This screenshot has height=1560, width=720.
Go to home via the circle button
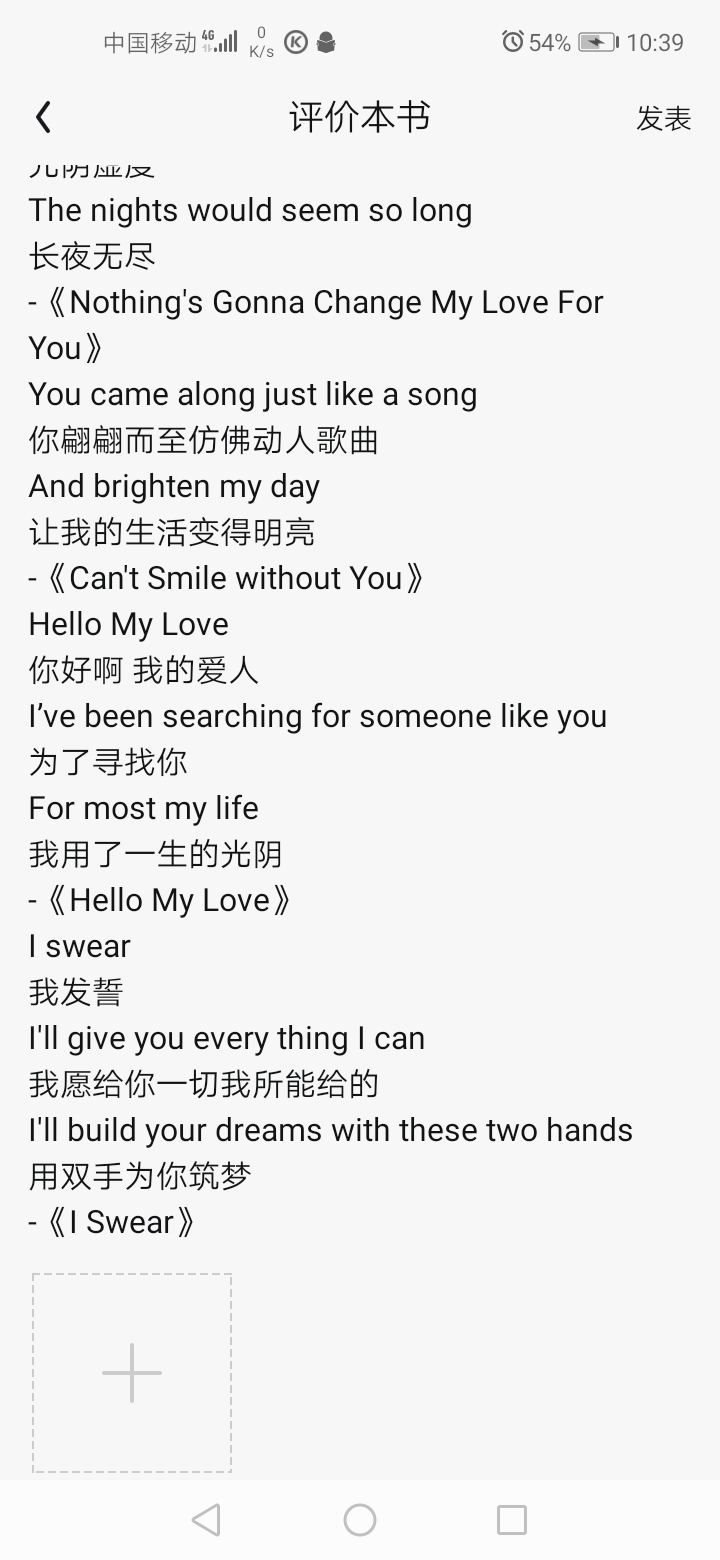click(x=360, y=1520)
